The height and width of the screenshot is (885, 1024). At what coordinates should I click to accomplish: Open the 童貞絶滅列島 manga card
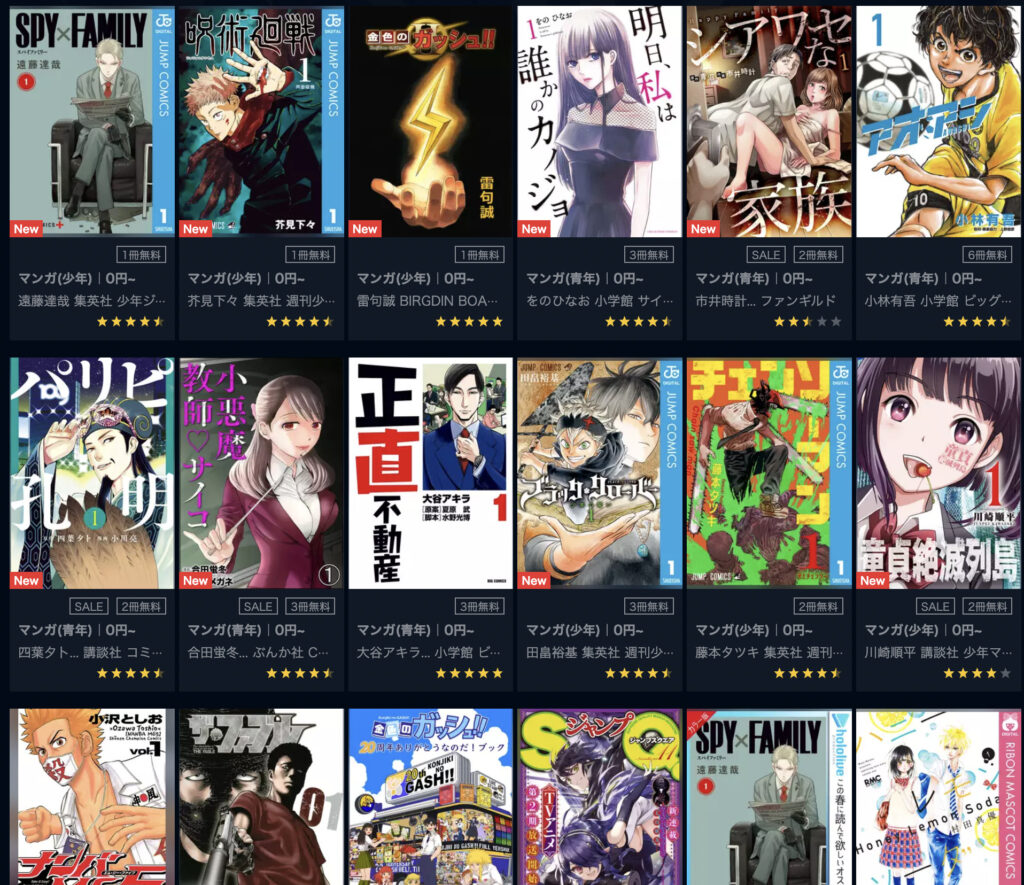coord(939,472)
